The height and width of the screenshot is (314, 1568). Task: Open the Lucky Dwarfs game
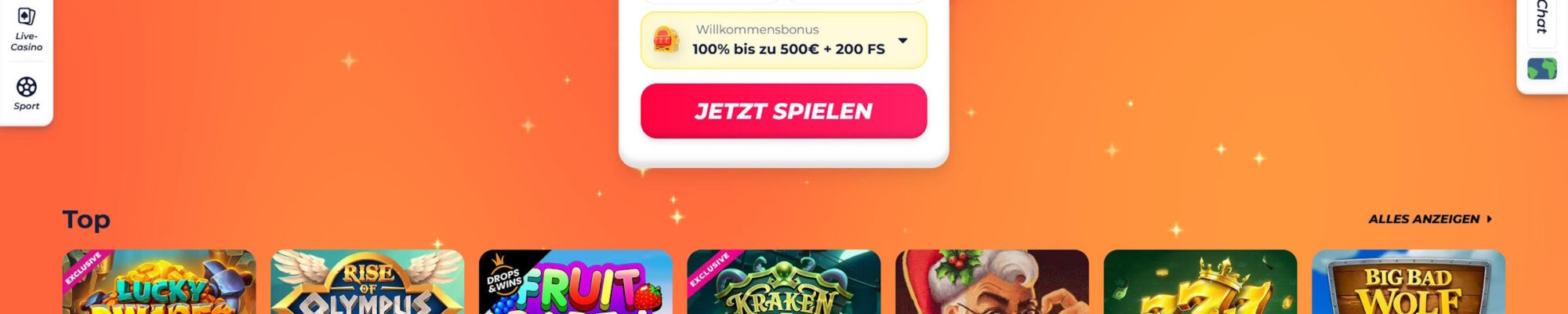159,283
